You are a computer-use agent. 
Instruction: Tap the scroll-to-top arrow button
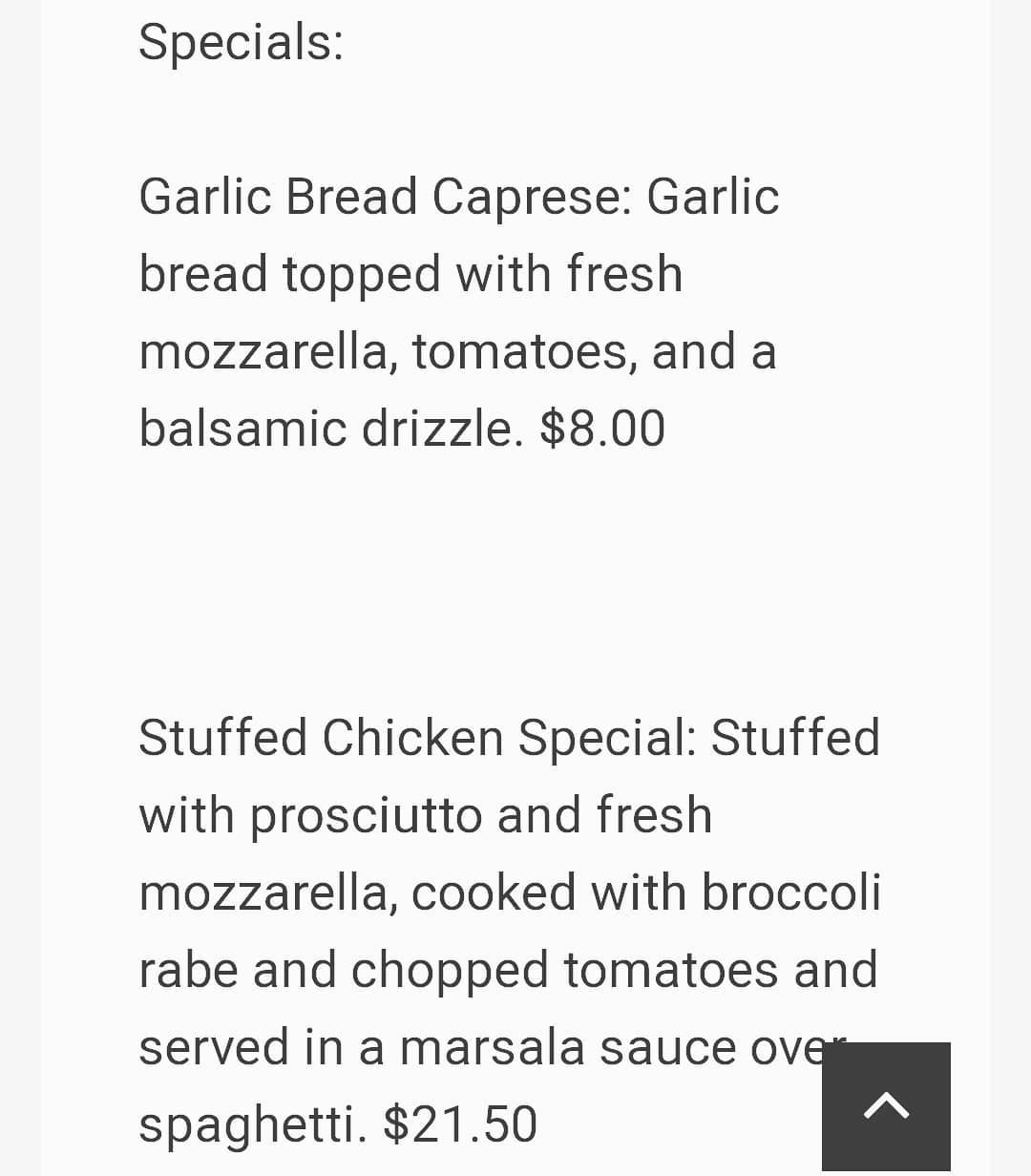[x=886, y=1106]
